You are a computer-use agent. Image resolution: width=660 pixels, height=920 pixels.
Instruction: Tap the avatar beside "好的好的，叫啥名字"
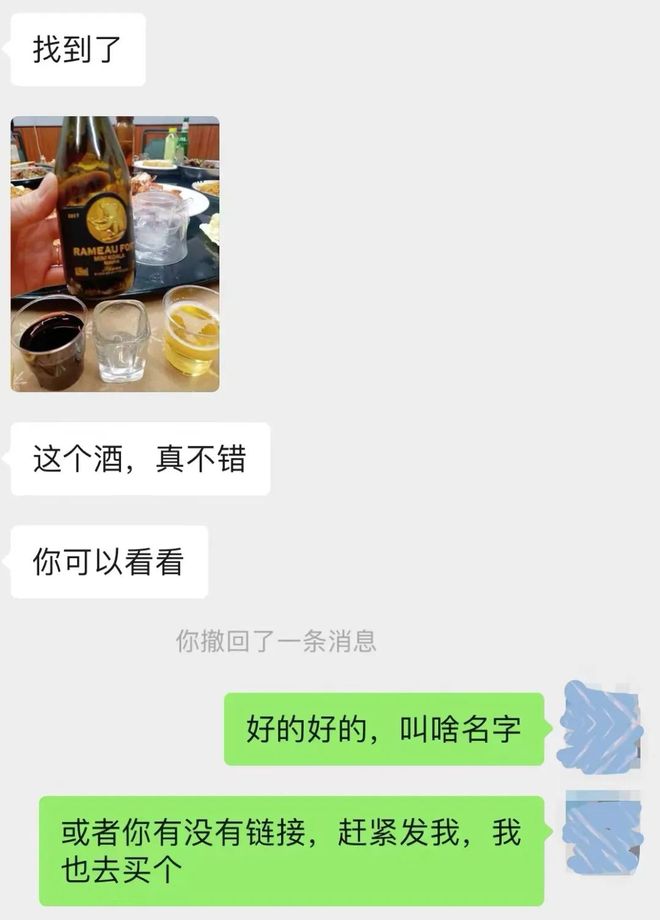click(x=602, y=728)
